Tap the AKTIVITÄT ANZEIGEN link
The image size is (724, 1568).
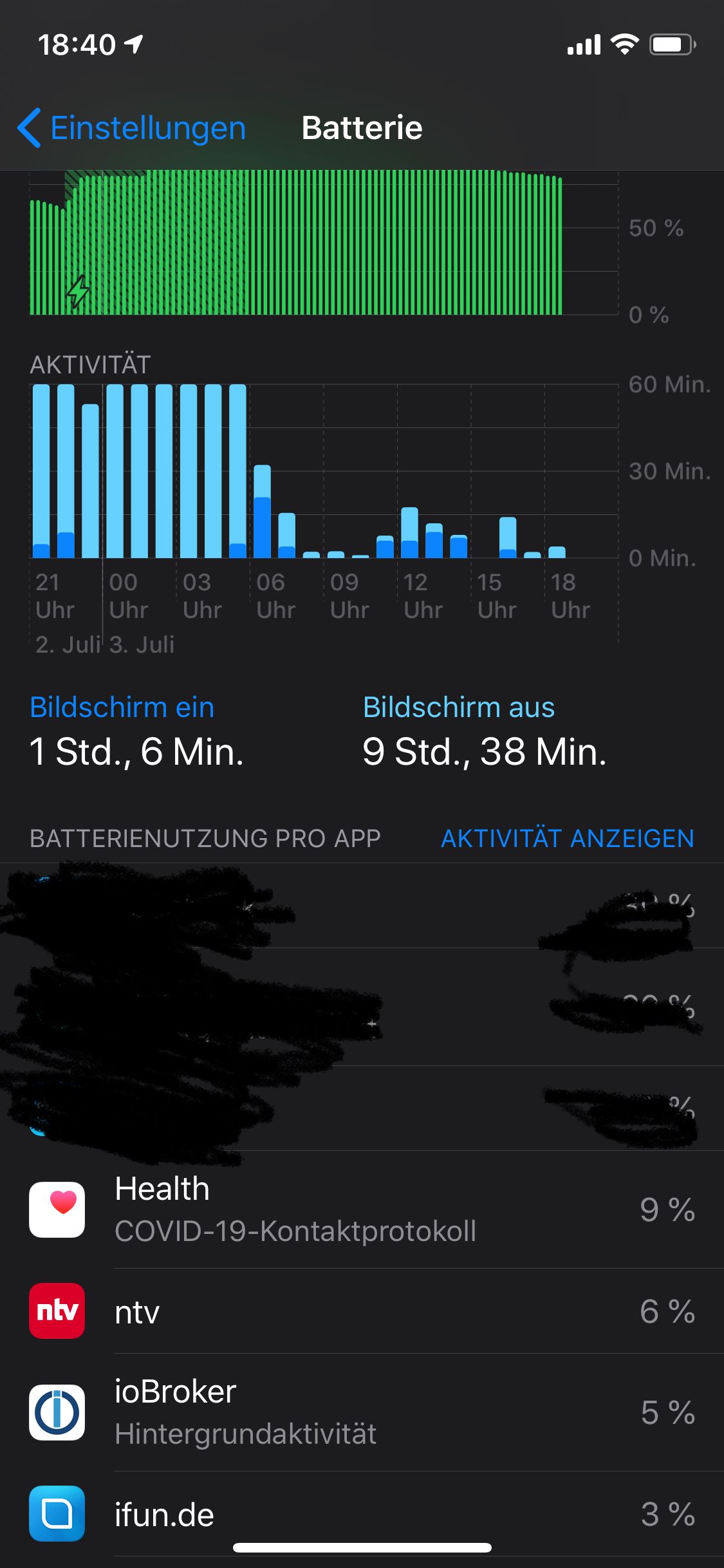(567, 838)
